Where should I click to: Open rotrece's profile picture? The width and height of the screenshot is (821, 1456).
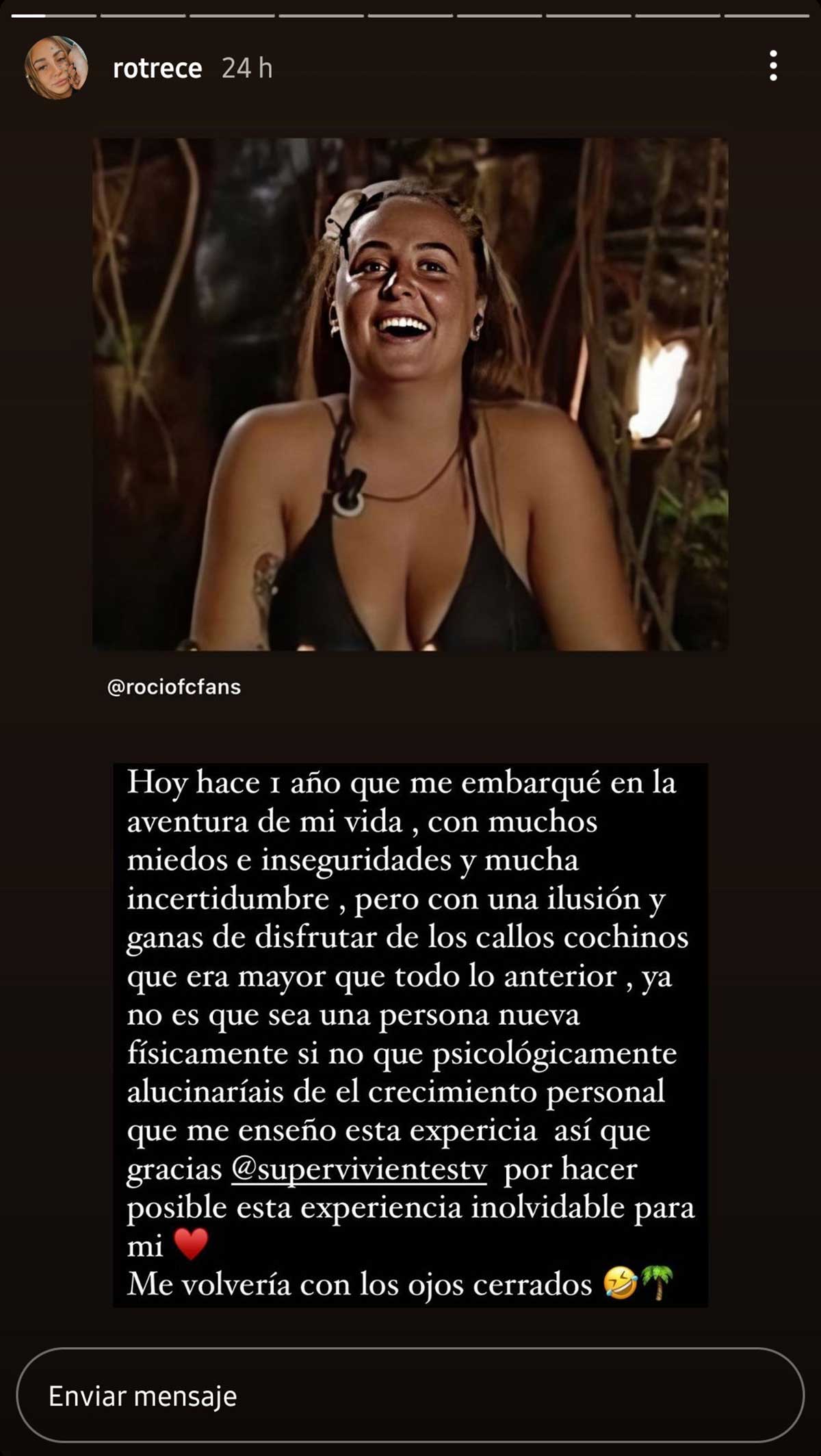pos(56,68)
